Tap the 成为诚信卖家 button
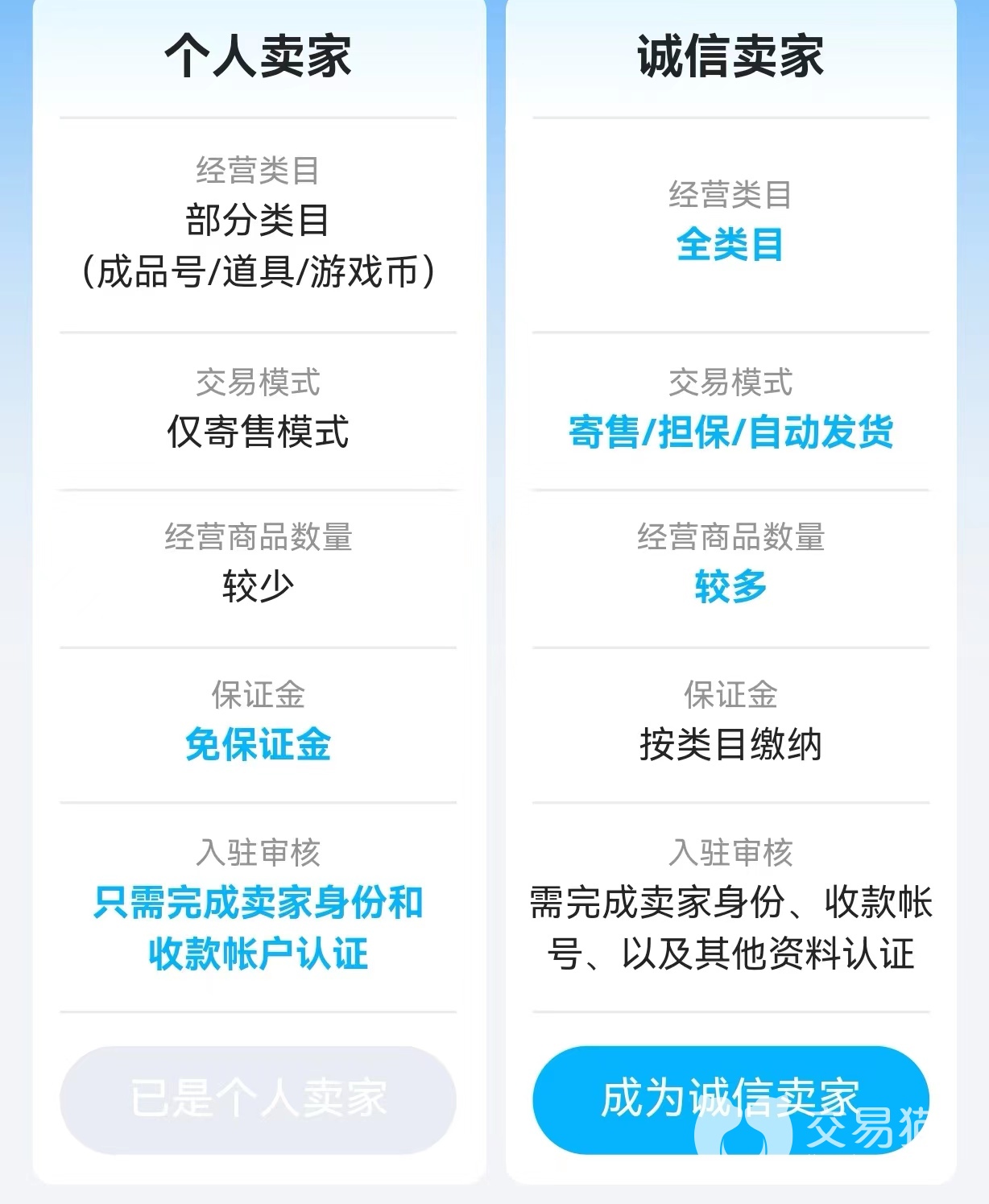Image resolution: width=989 pixels, height=1204 pixels. [x=730, y=1099]
